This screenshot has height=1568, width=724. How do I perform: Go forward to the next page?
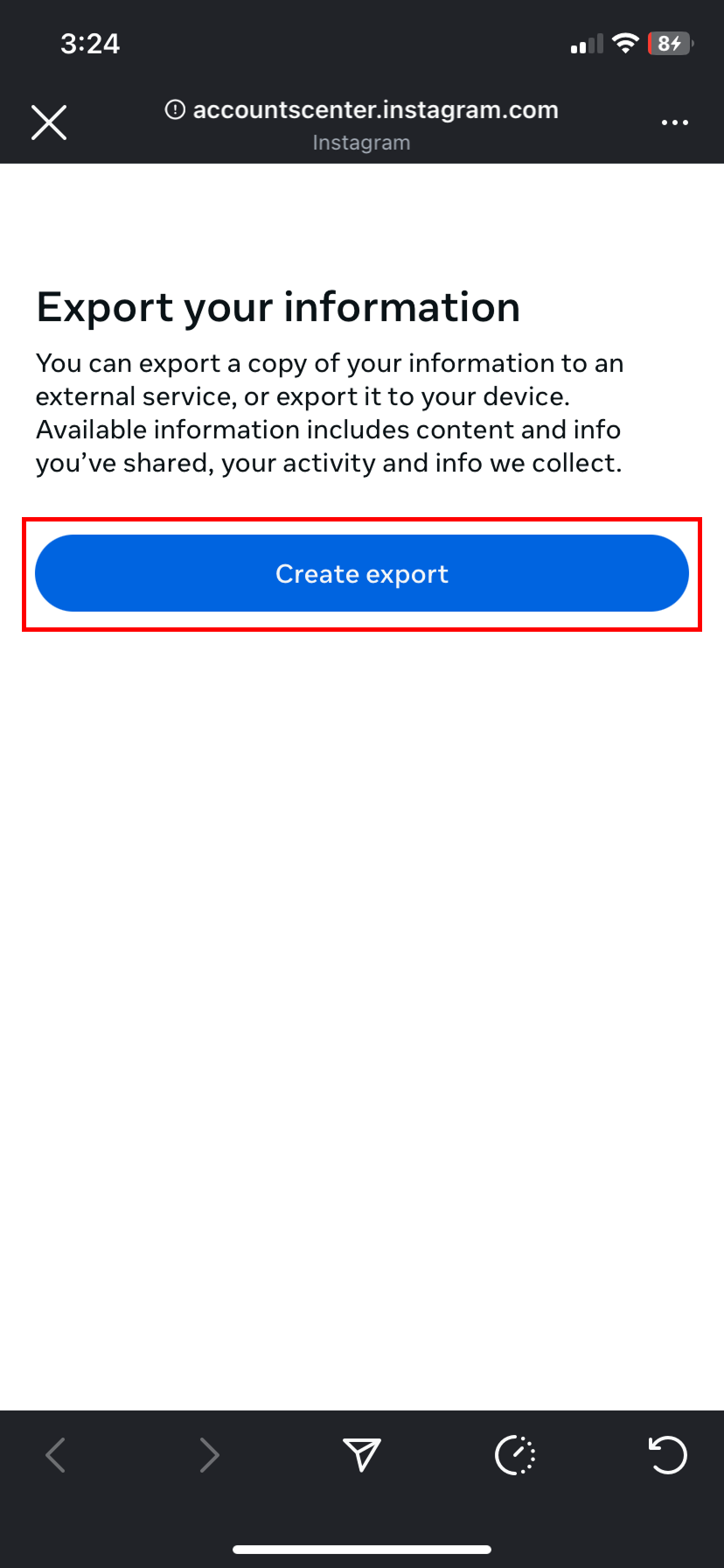209,1455
